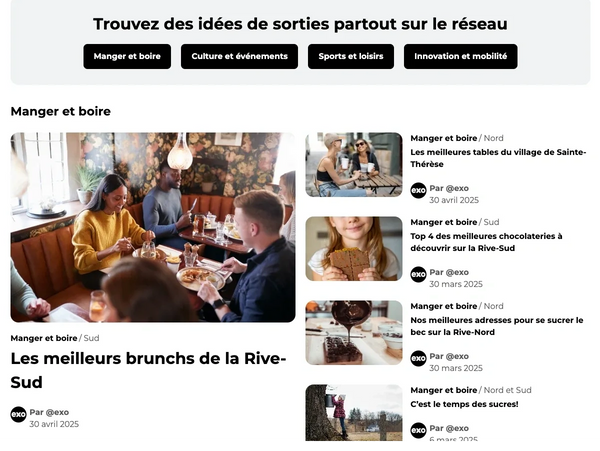
Task: Read Les meilleurs brunchs de la Rive-Sud
Action: click(149, 370)
